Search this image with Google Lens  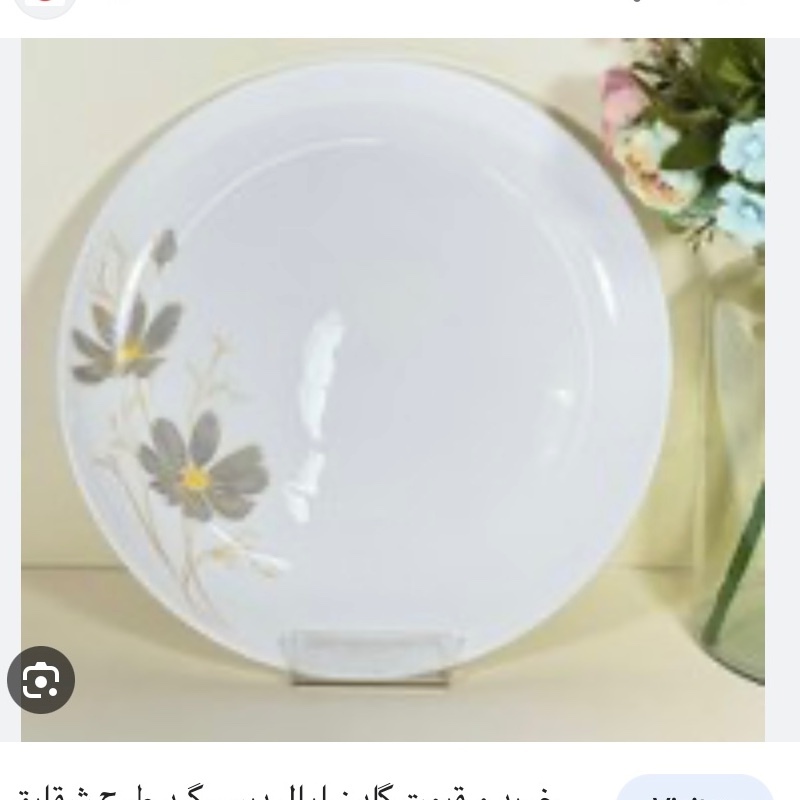41,680
